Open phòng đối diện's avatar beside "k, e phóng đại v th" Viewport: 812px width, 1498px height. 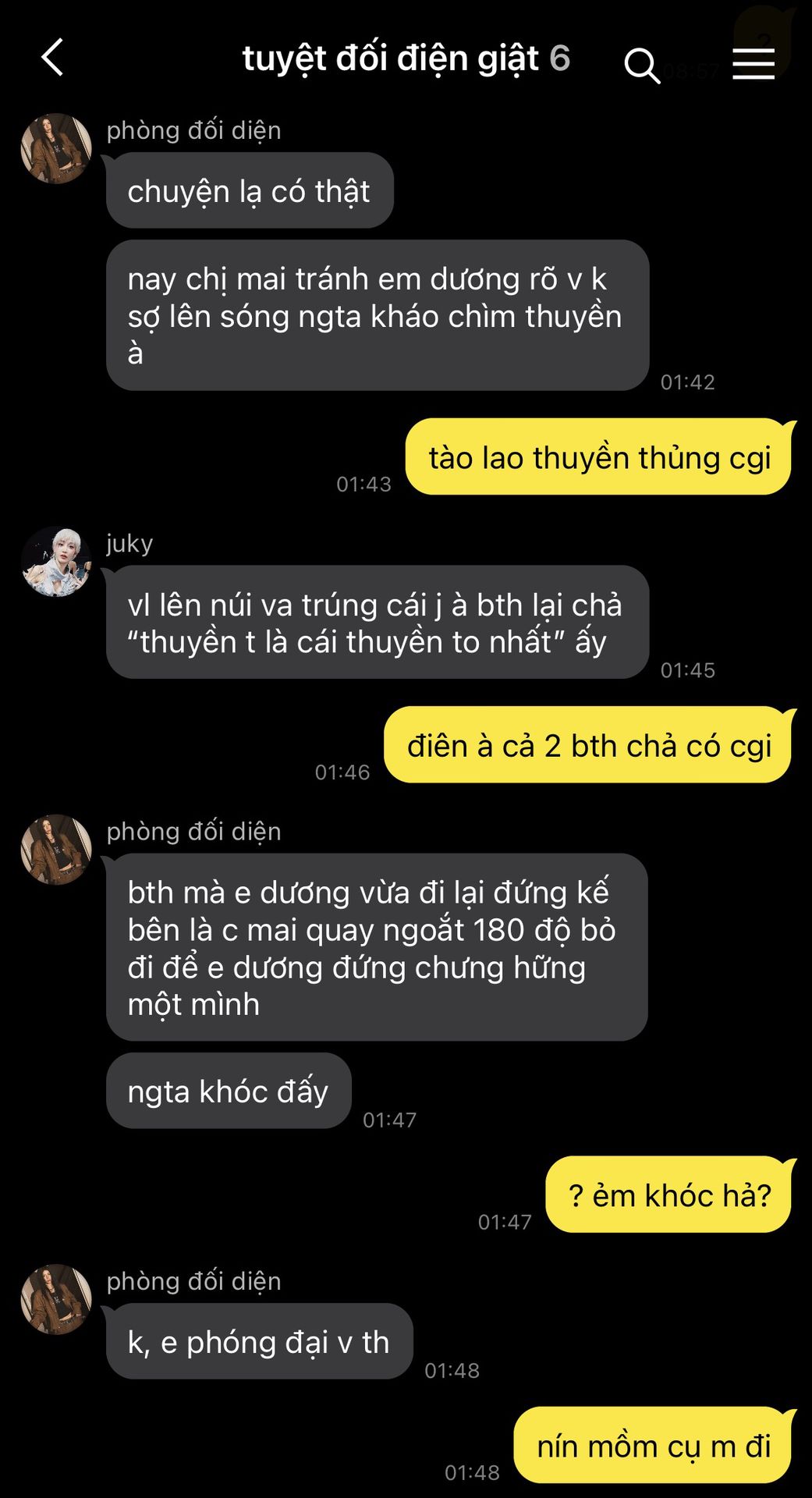click(56, 1300)
